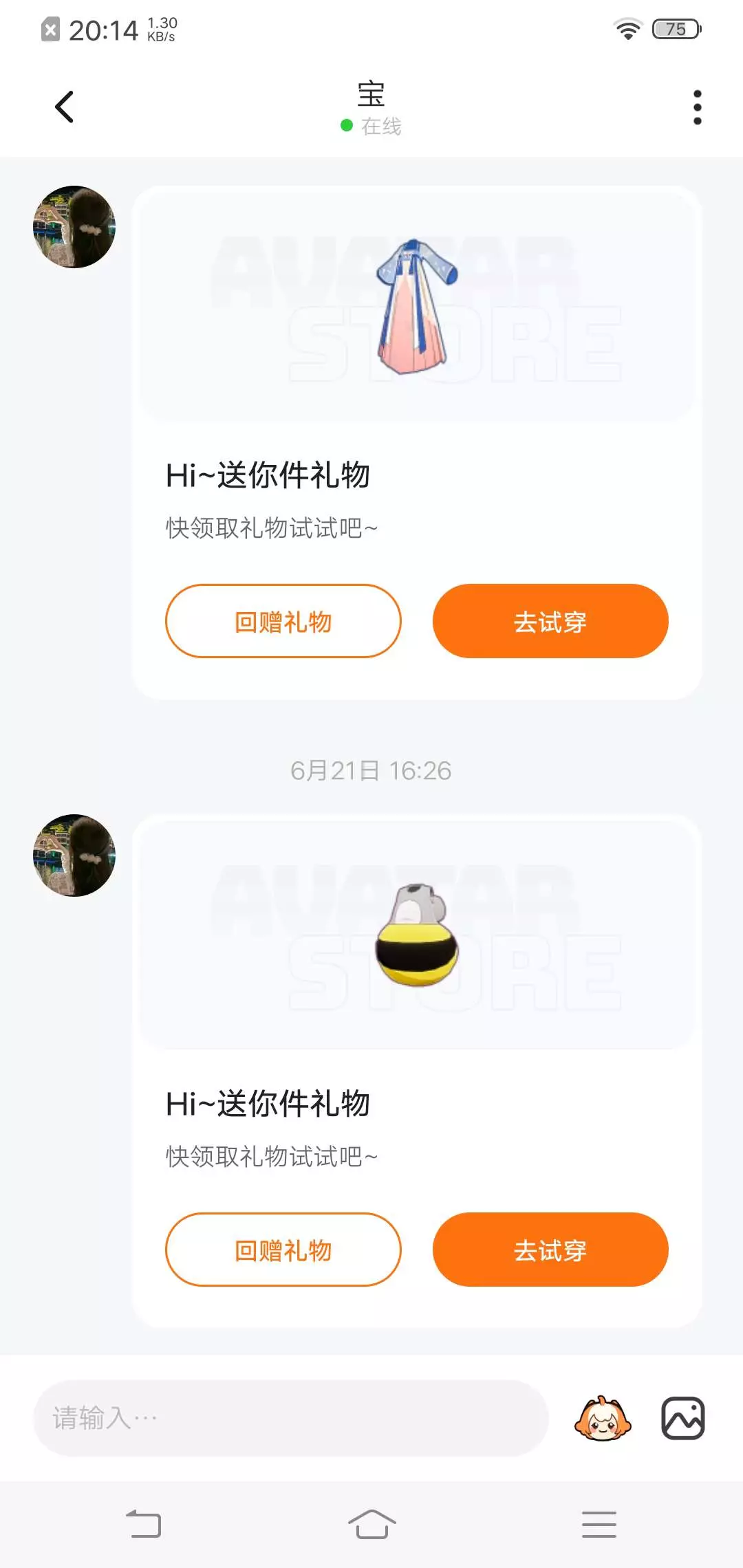Viewport: 743px width, 1568px height.
Task: Open the emoji sticker picker
Action: click(602, 1418)
